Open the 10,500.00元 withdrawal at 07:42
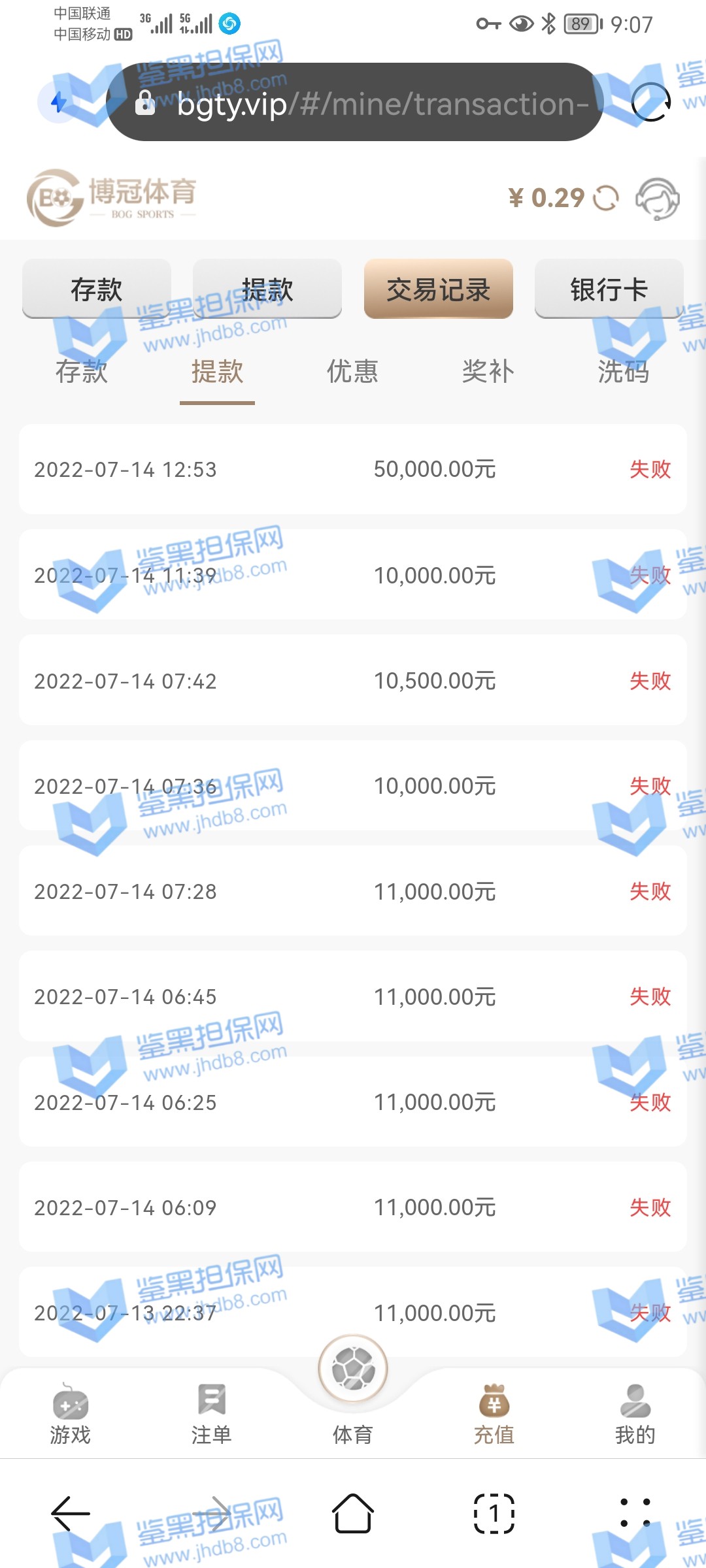 [x=353, y=681]
